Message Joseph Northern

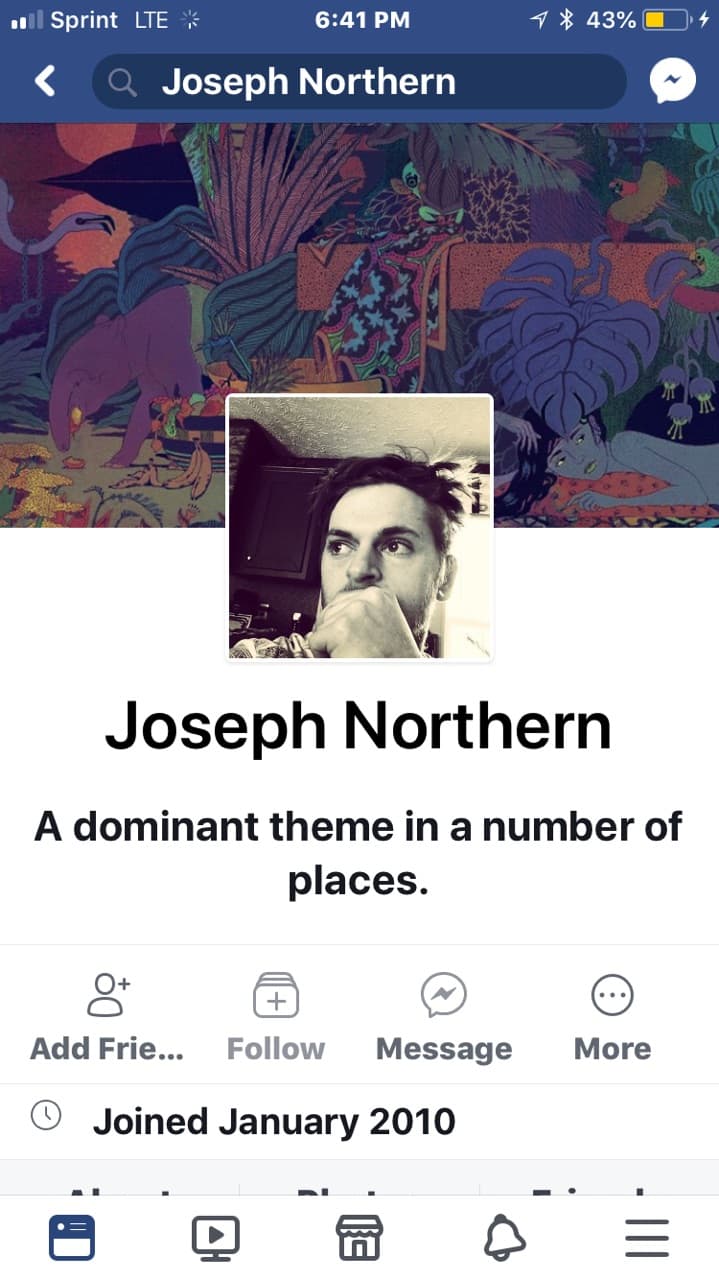click(443, 1015)
